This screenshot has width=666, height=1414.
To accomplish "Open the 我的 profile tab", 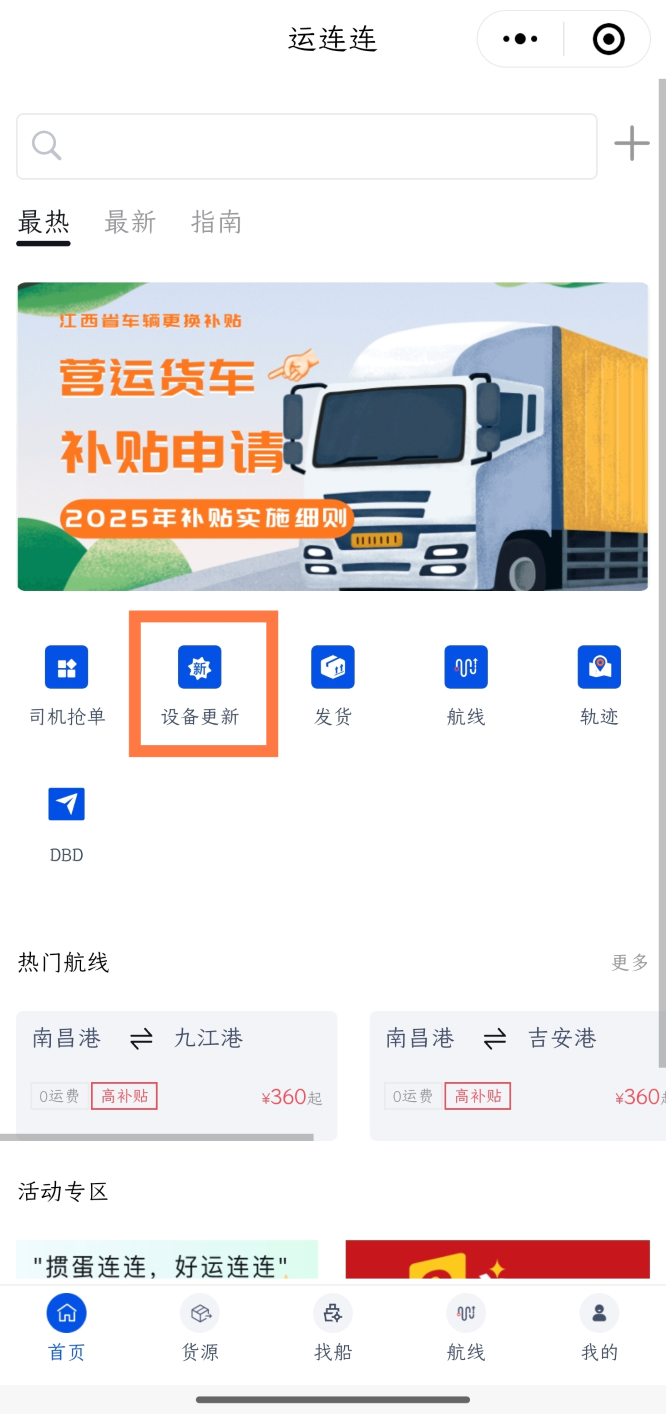I will [x=599, y=1330].
